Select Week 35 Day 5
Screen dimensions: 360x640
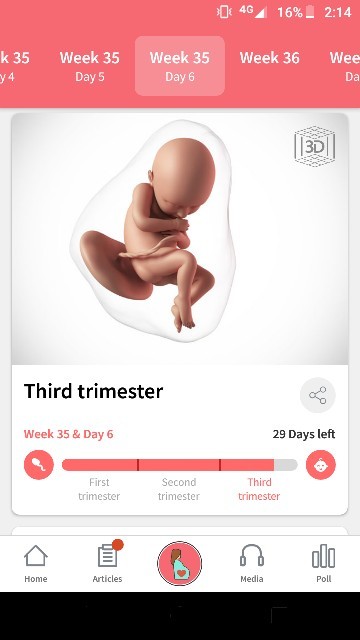pyautogui.click(x=90, y=66)
